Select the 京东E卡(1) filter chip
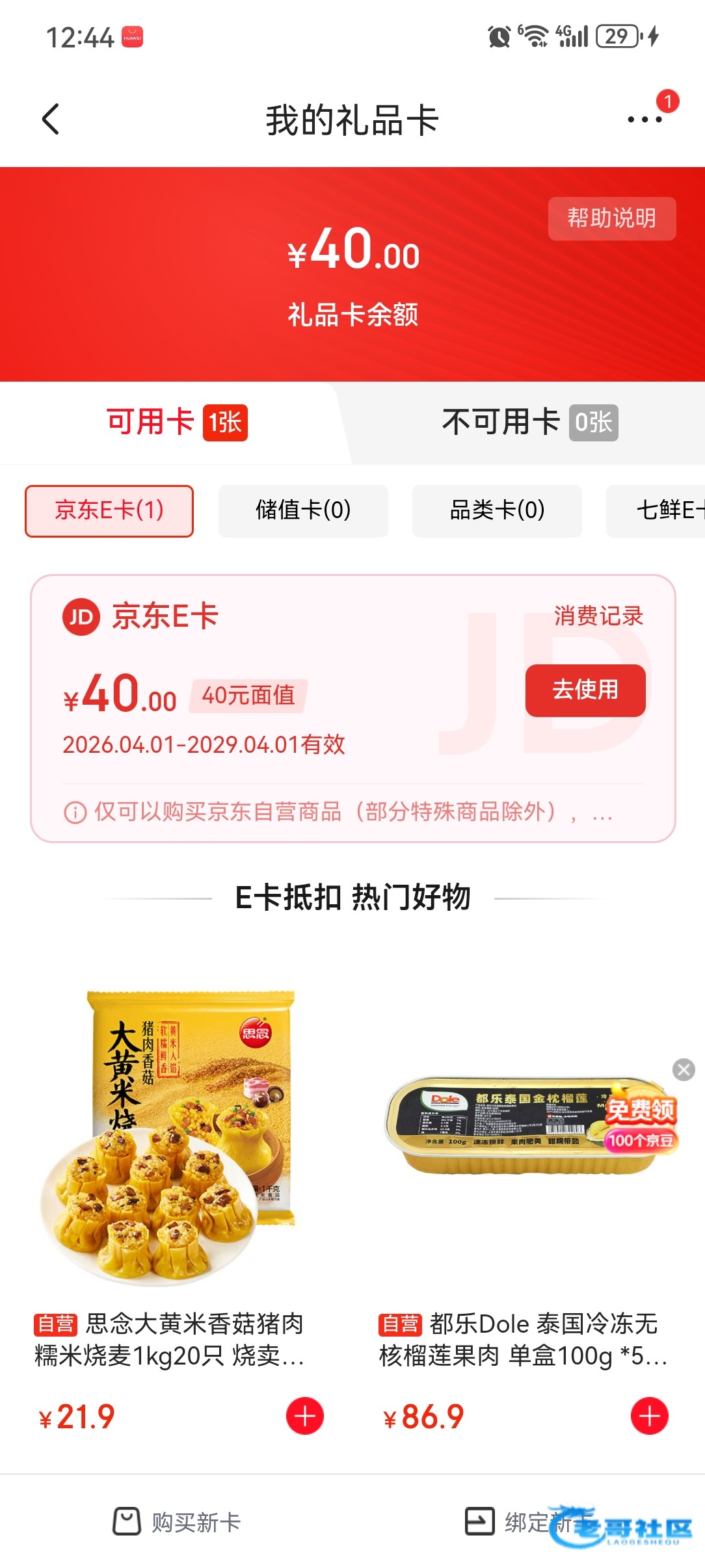The height and width of the screenshot is (1568, 705). tap(109, 511)
